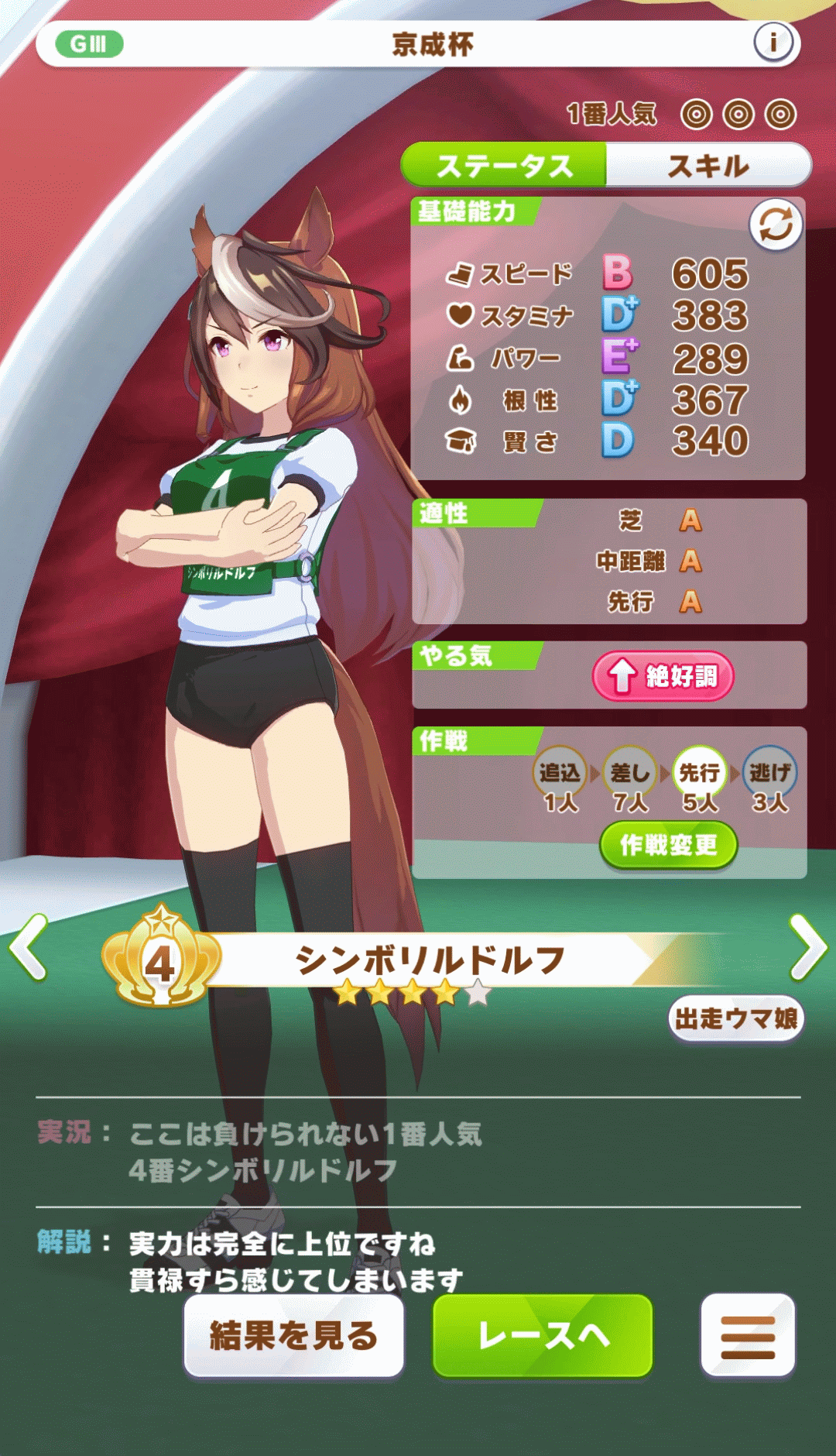Tap the refresh icon in 基礎能力 panel

(775, 225)
